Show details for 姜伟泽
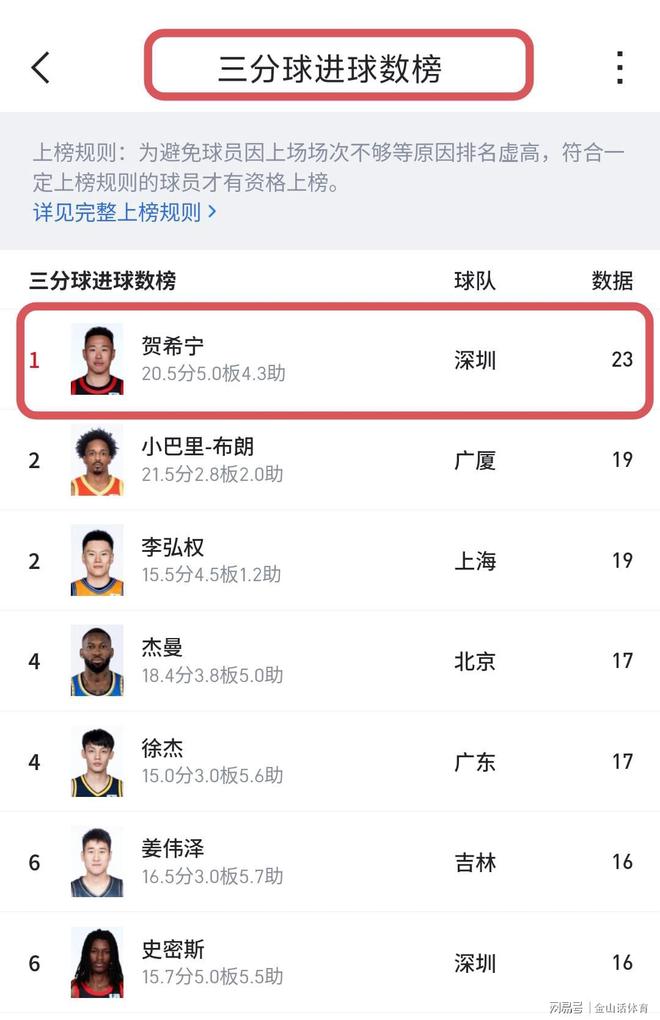 (330, 862)
